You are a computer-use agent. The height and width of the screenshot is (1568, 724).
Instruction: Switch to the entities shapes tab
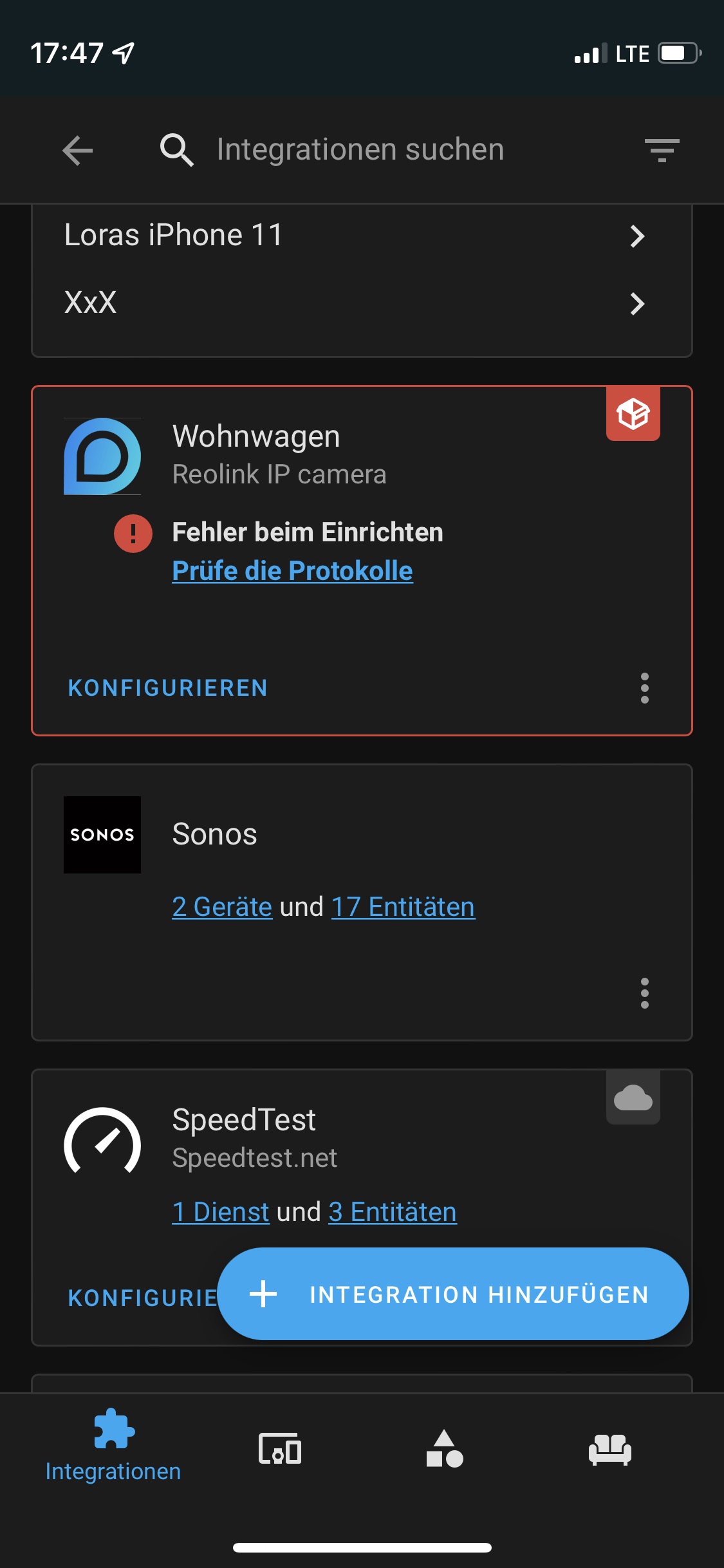pos(444,1448)
